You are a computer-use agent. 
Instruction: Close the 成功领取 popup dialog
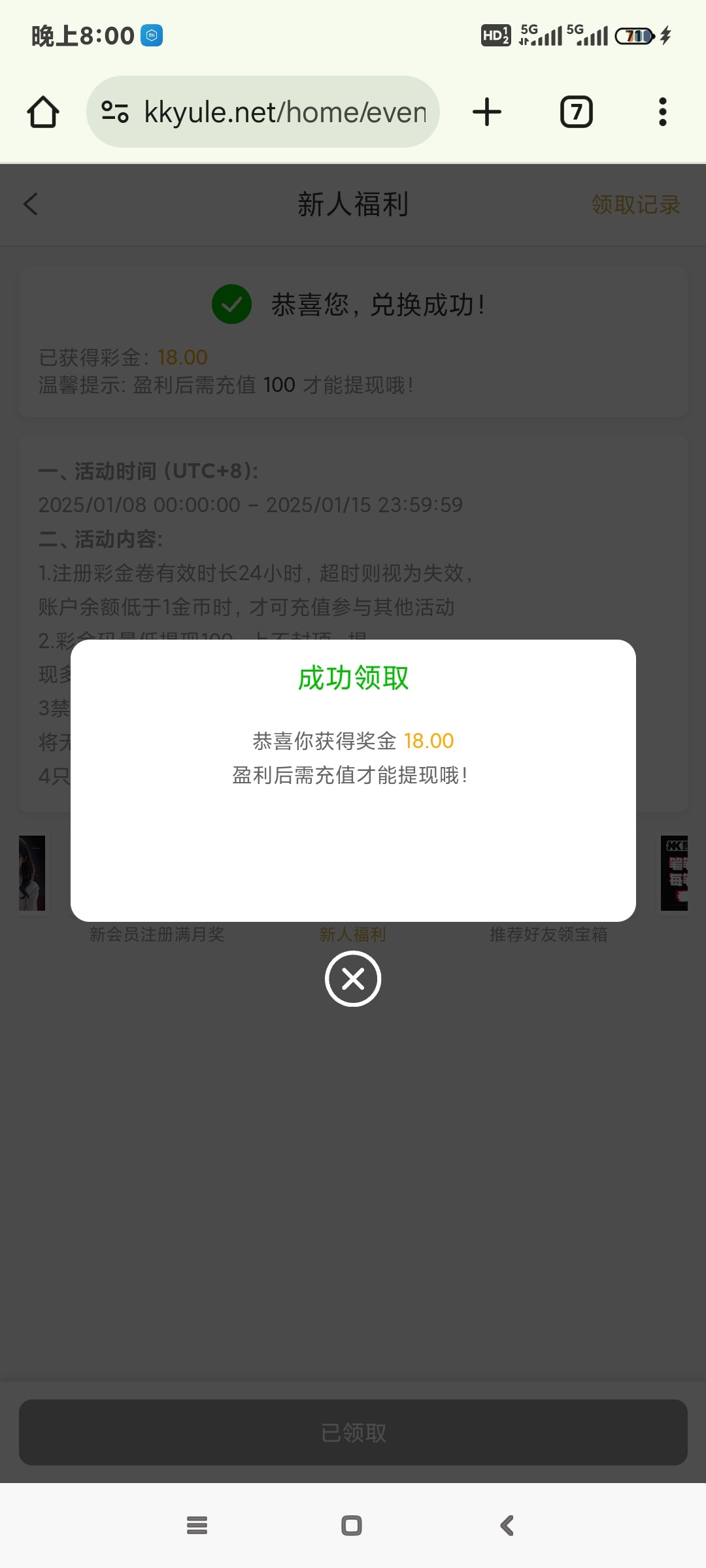tap(353, 979)
